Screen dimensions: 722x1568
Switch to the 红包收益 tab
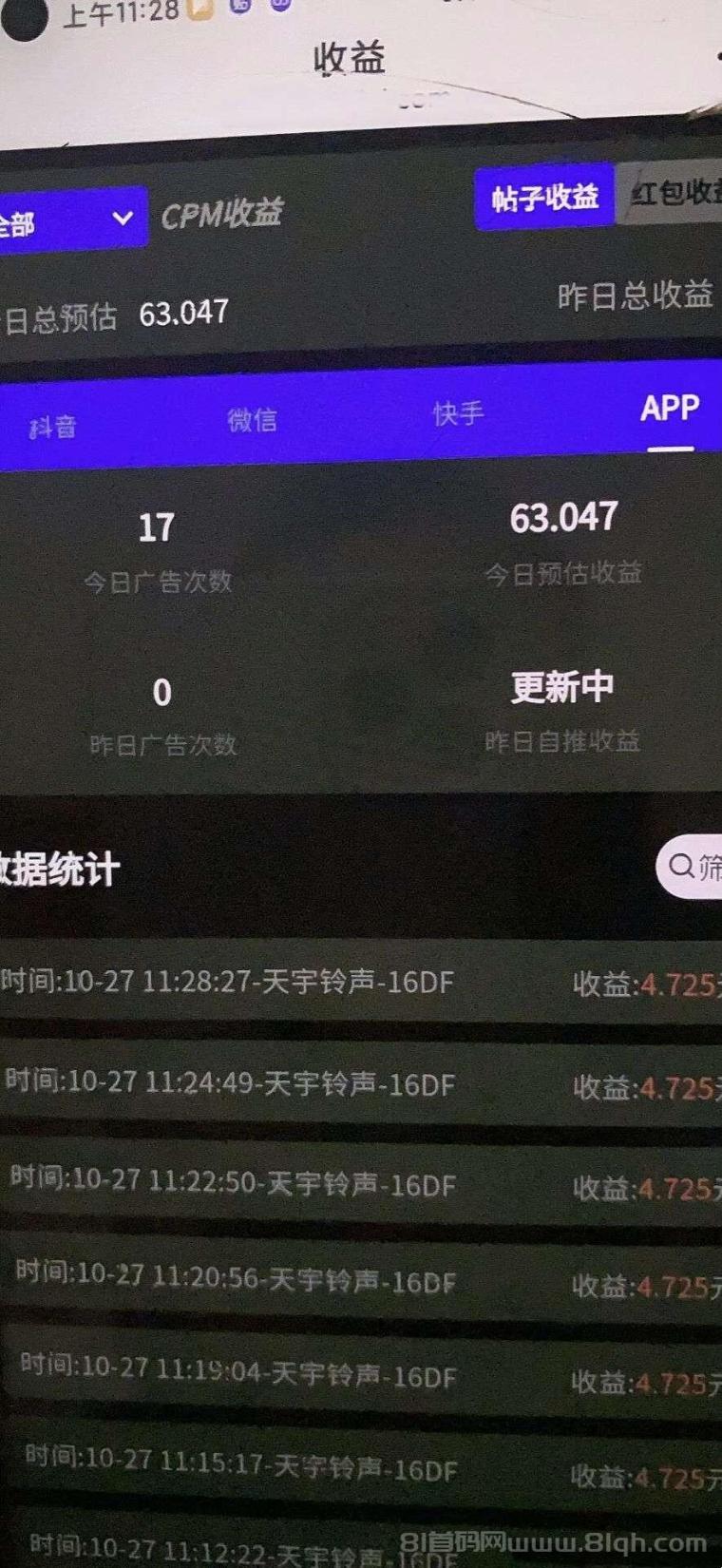674,194
